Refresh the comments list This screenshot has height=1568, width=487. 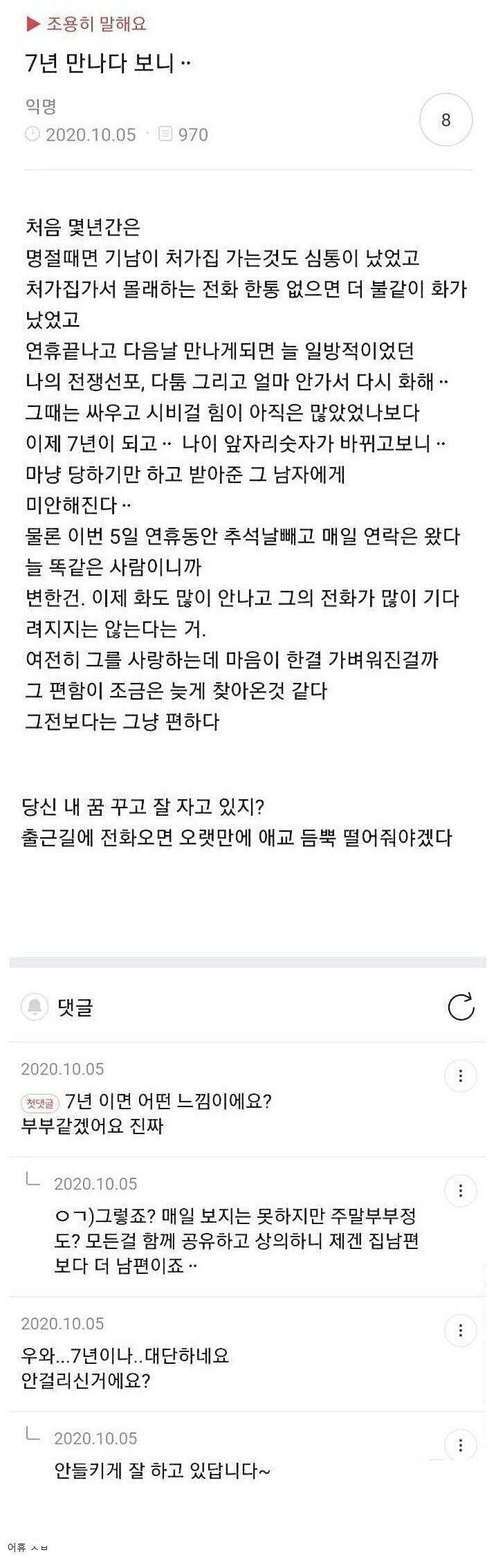[x=461, y=1007]
